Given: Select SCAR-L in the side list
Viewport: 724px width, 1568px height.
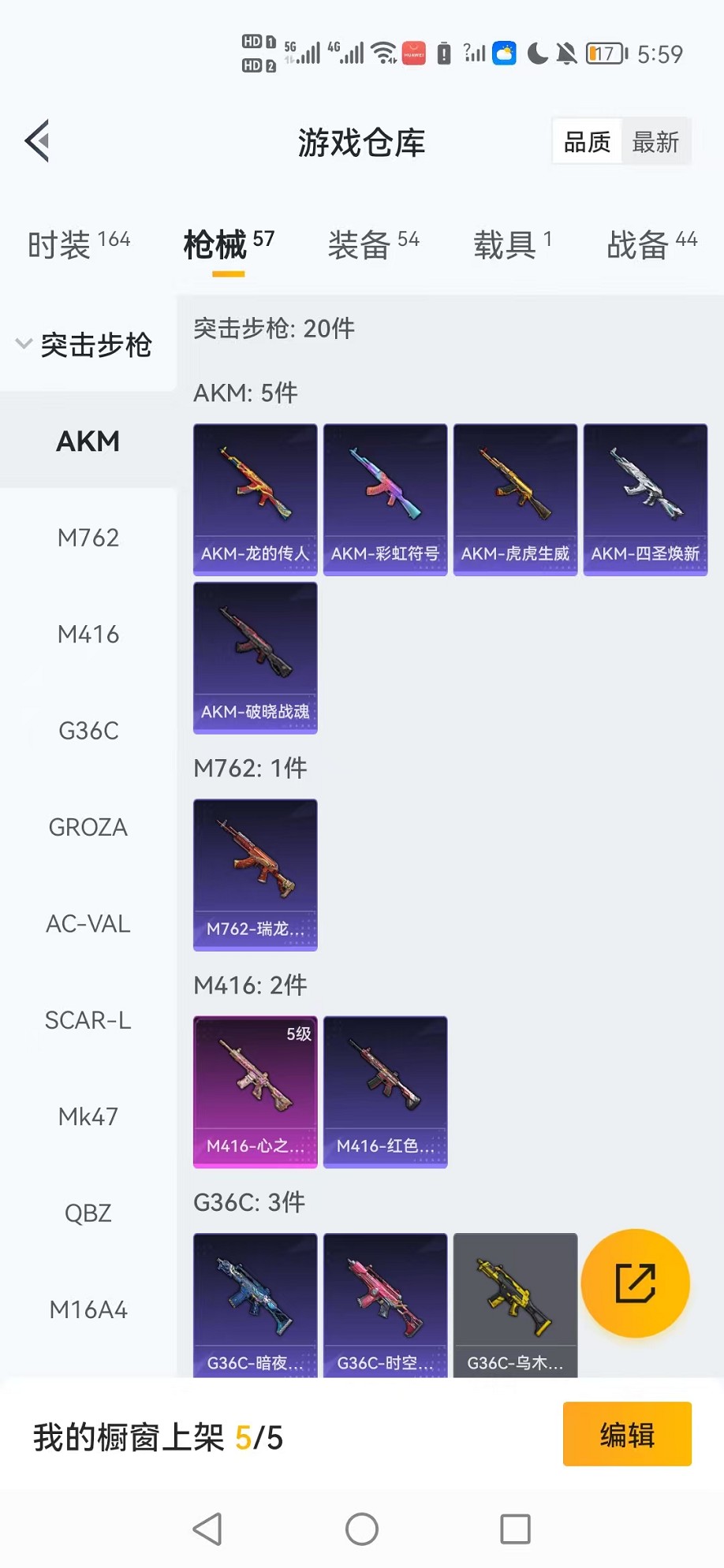Looking at the screenshot, I should click(x=88, y=1020).
